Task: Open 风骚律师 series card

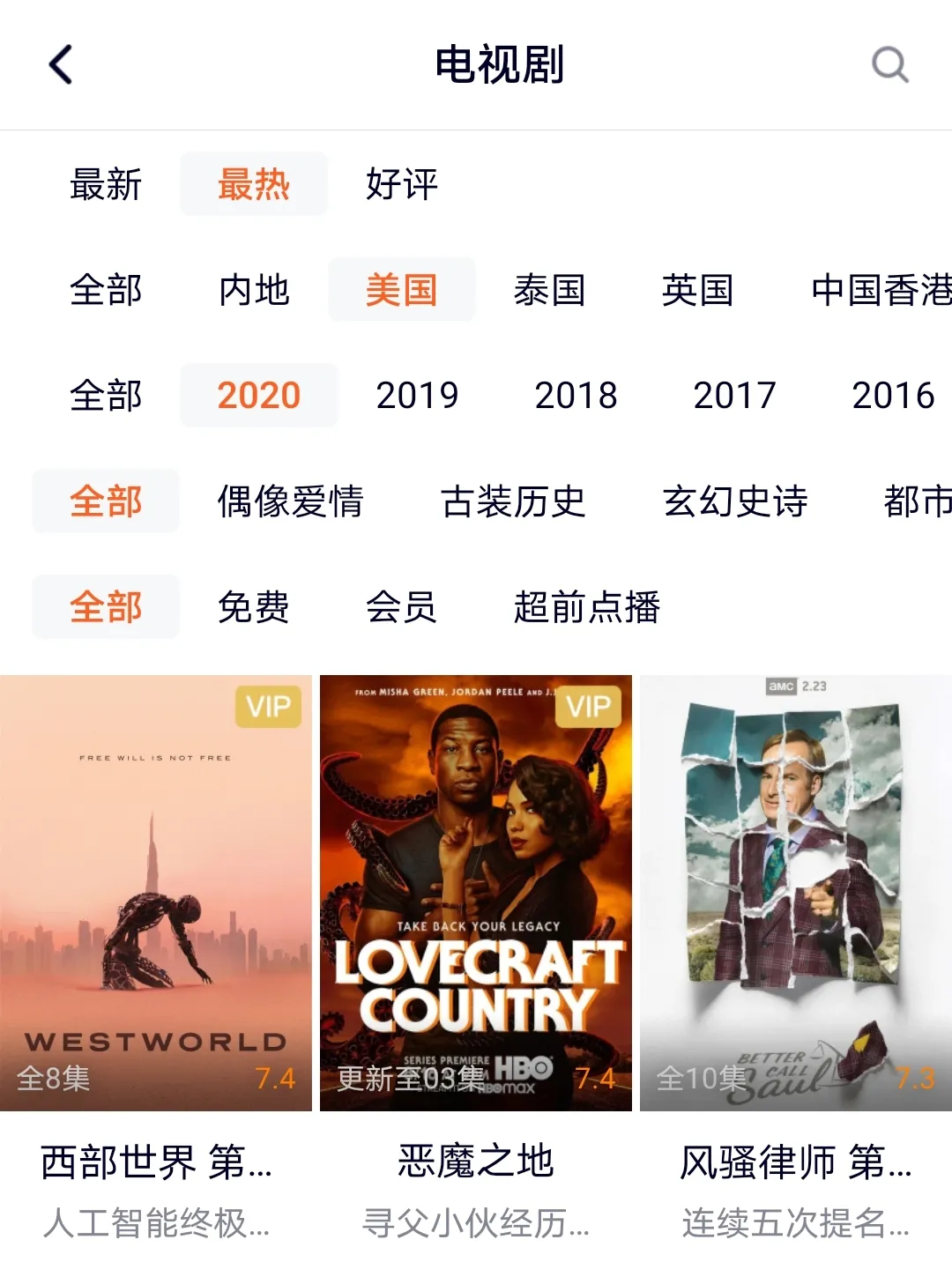Action: click(795, 892)
